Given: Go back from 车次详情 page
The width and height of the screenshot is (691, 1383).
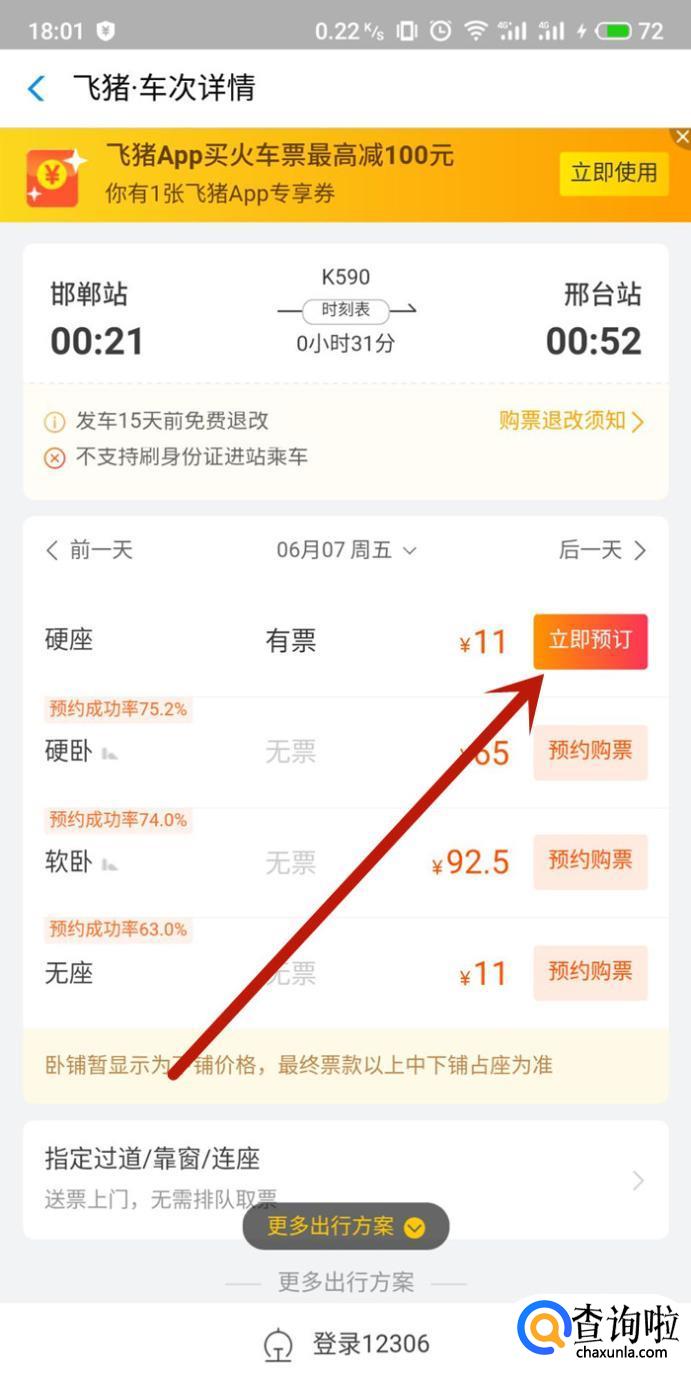Looking at the screenshot, I should click(x=36, y=89).
